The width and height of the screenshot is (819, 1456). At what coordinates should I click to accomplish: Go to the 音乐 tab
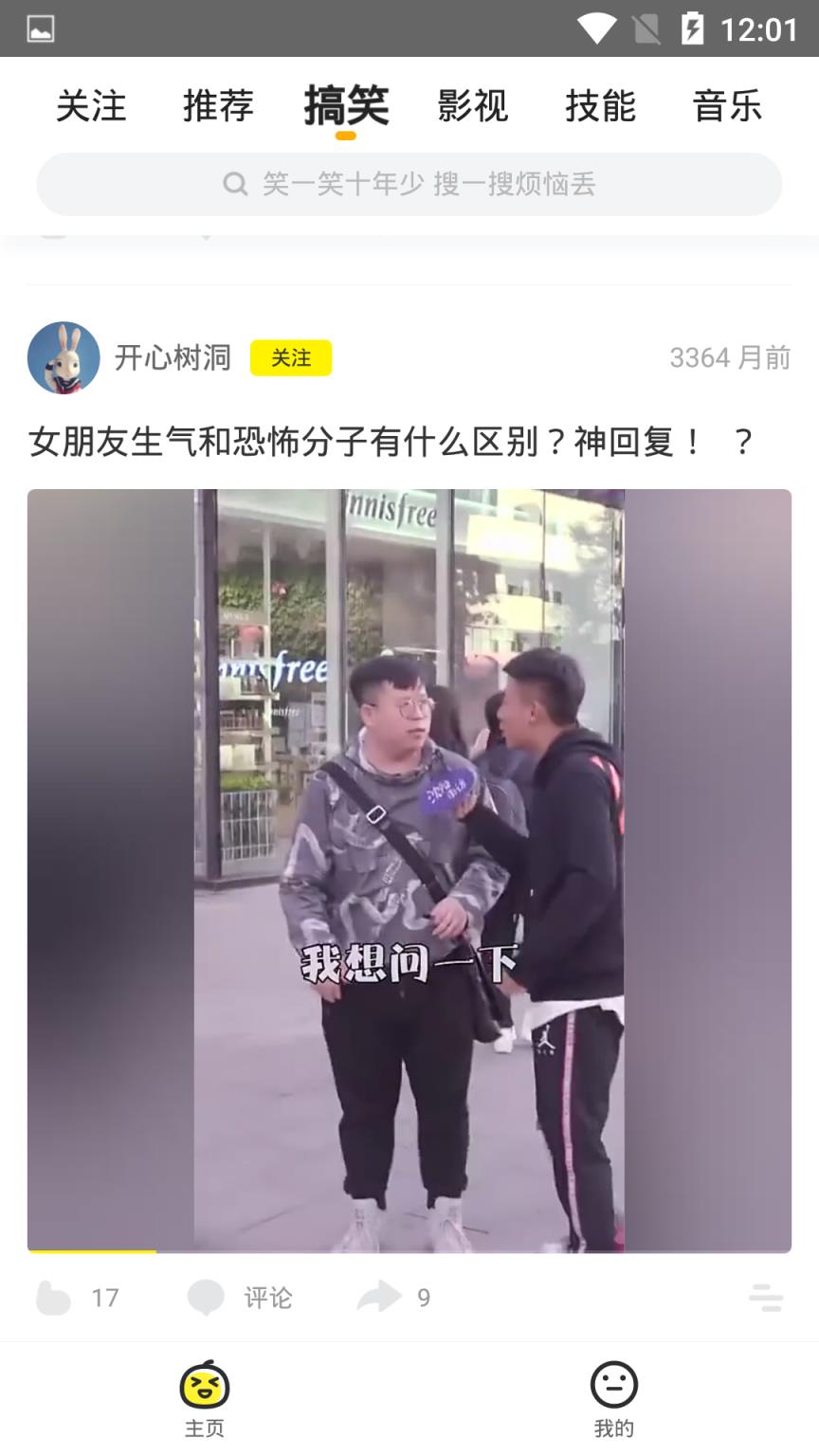click(x=727, y=106)
